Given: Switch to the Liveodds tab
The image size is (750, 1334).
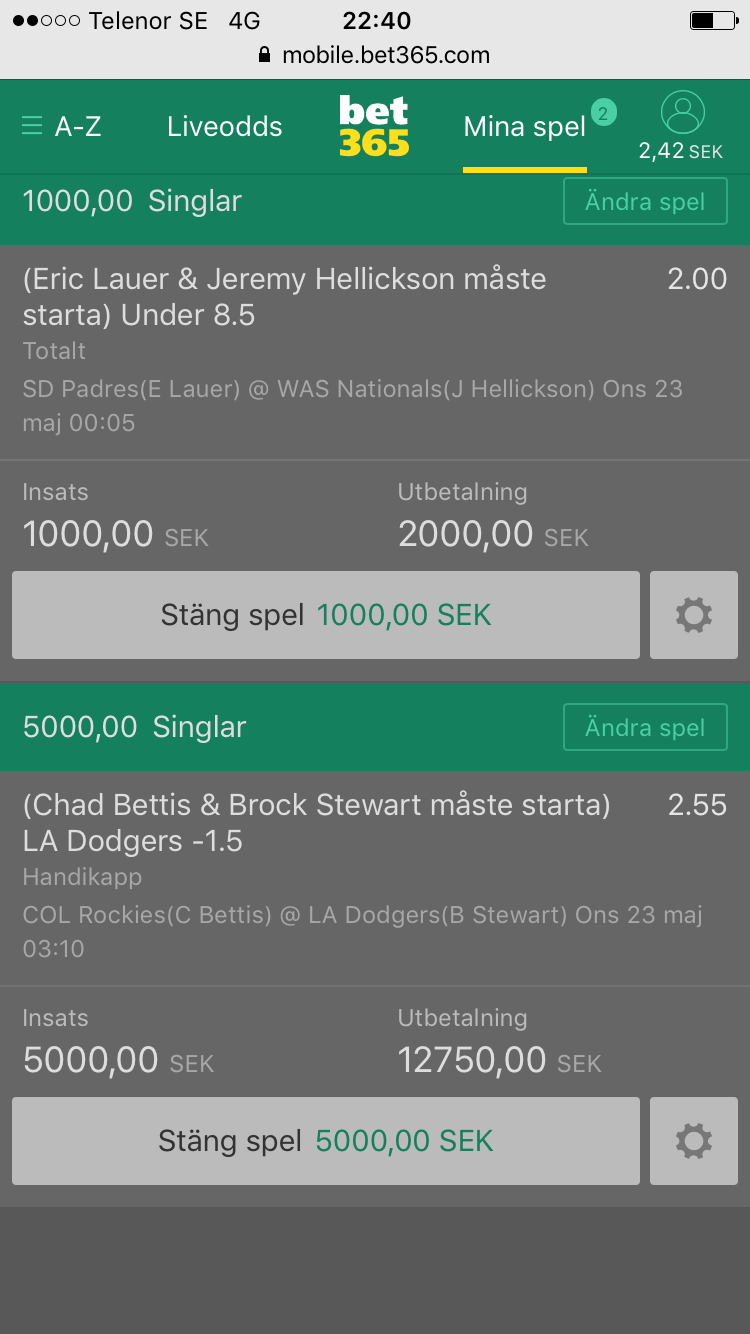Looking at the screenshot, I should click(225, 127).
